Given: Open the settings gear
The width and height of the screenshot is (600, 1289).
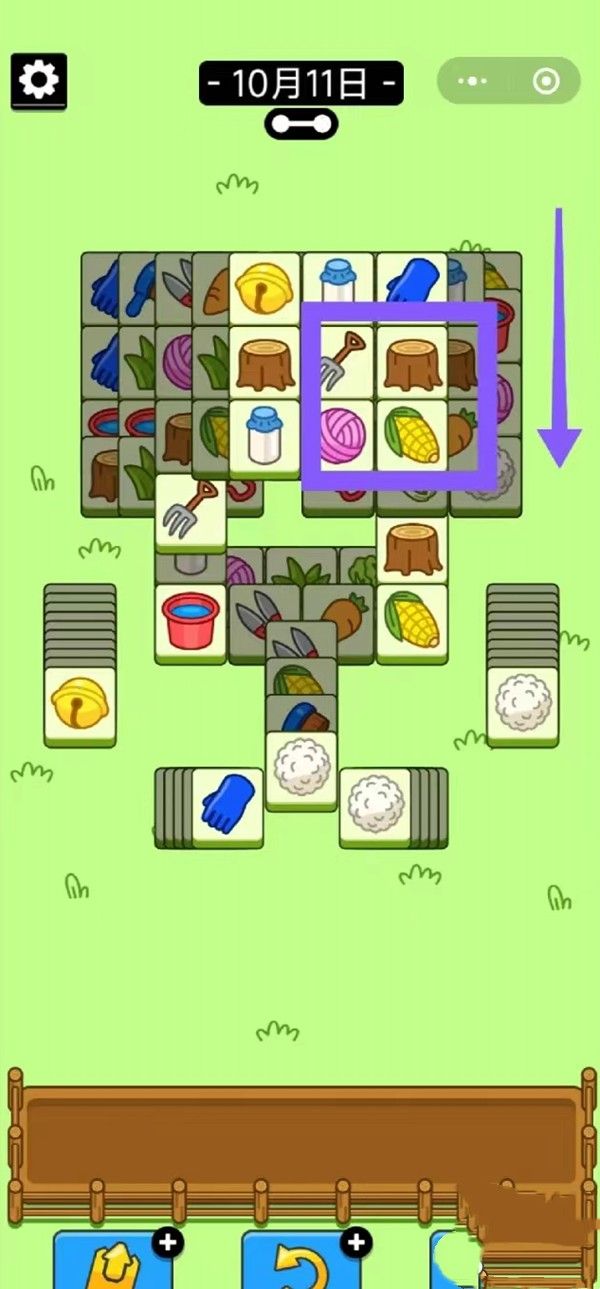Looking at the screenshot, I should pyautogui.click(x=39, y=80).
